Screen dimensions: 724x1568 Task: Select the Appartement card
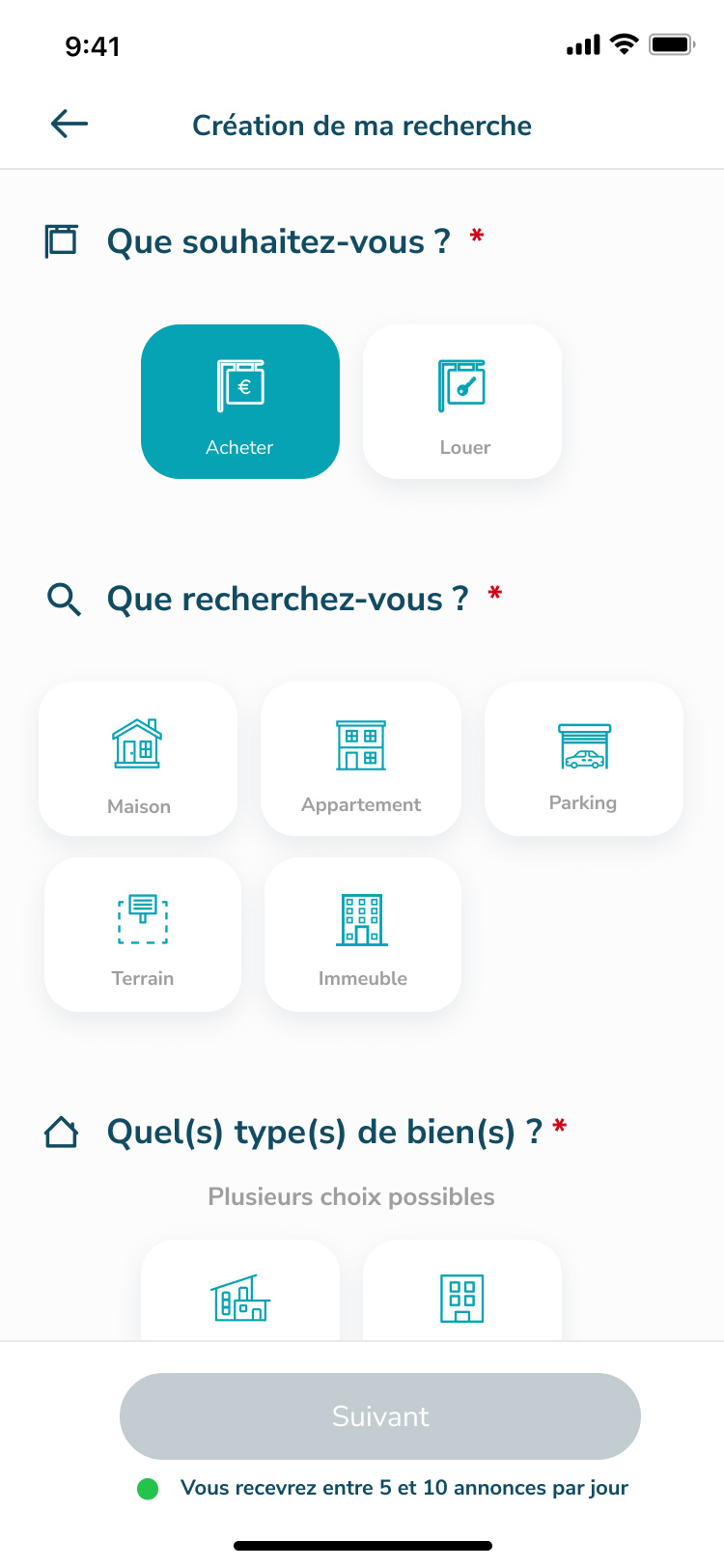(361, 759)
